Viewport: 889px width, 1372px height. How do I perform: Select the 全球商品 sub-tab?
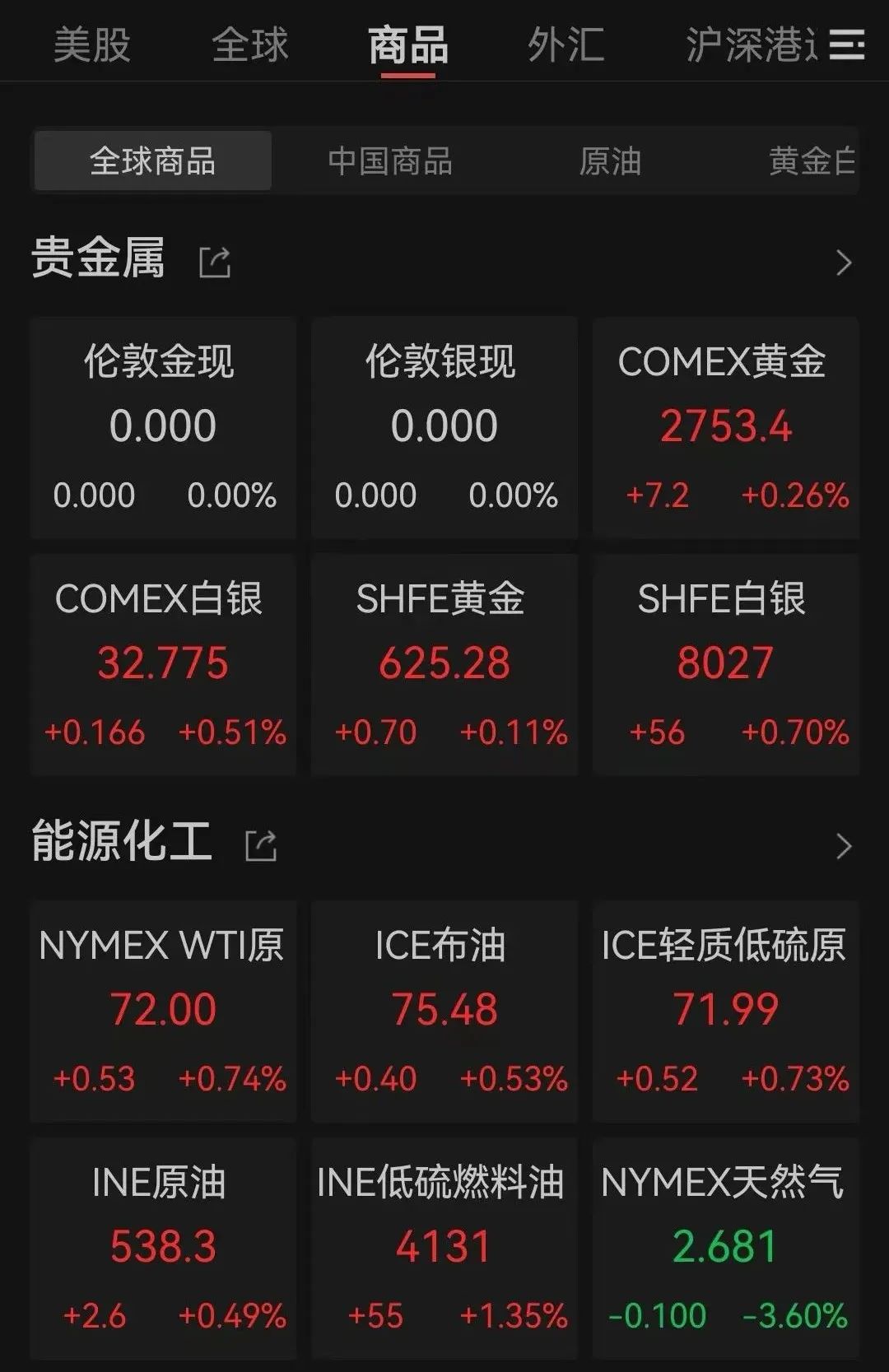pyautogui.click(x=153, y=161)
